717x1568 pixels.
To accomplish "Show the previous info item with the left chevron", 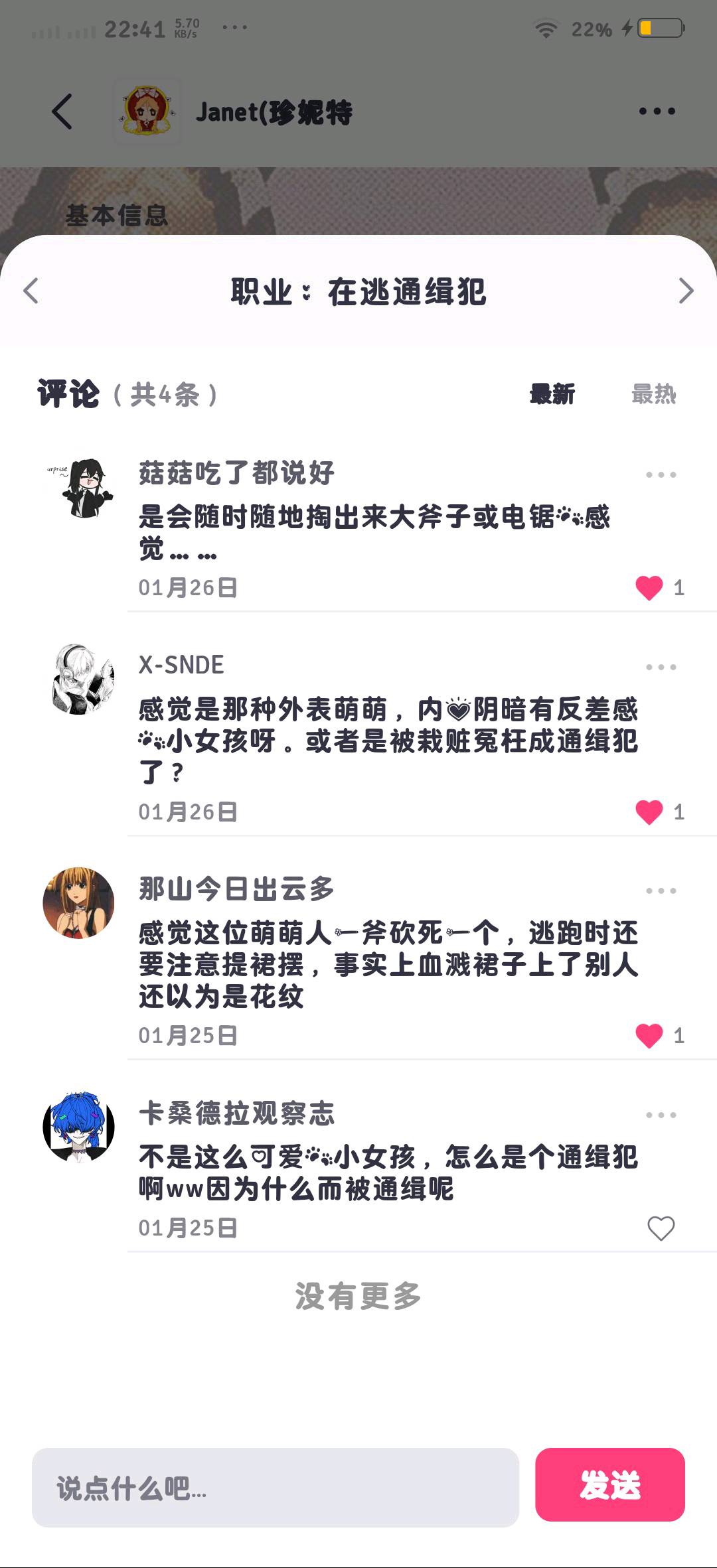I will point(31,291).
